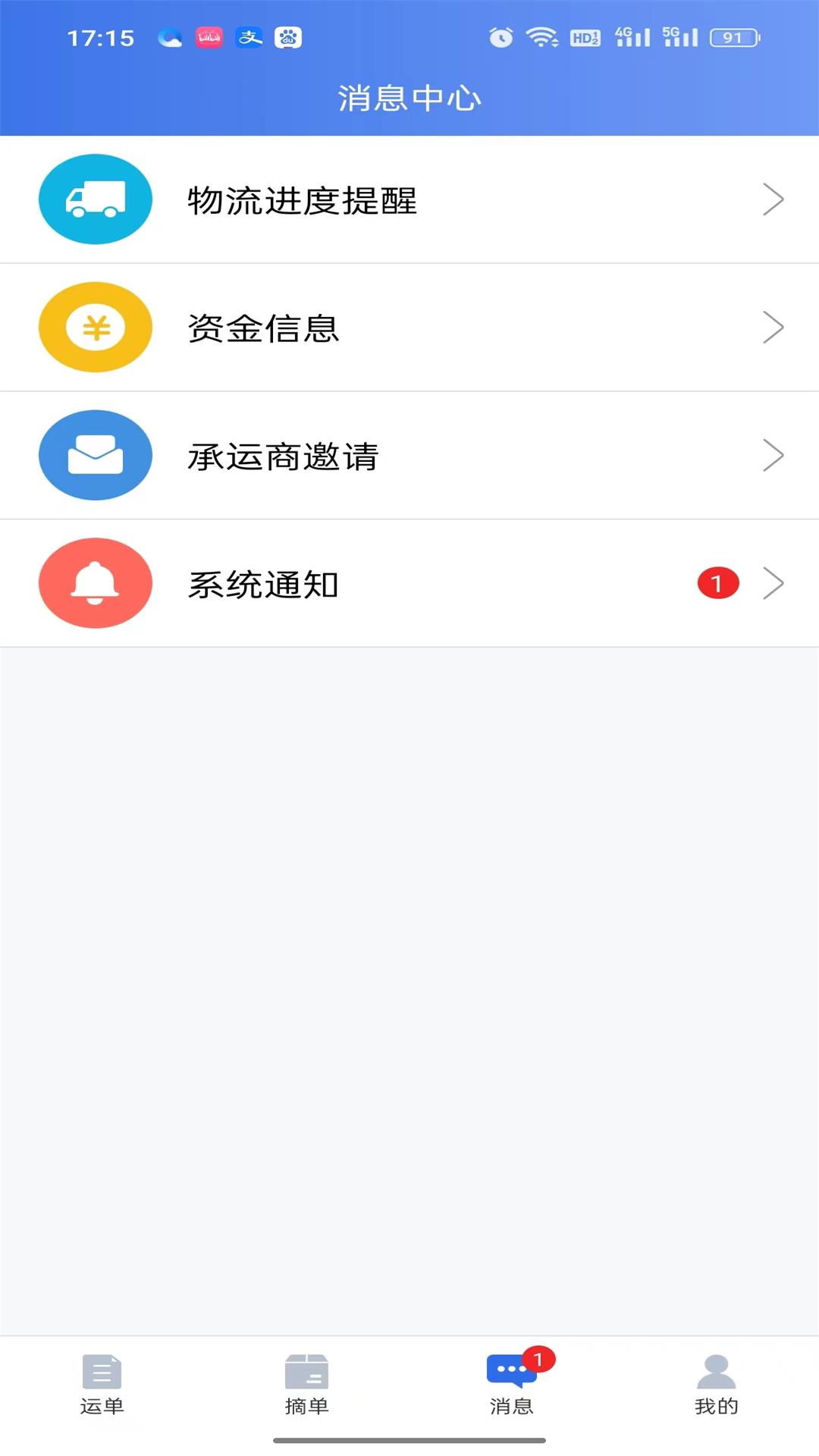
Task: Expand 承运商邀请 using its chevron
Action: [774, 455]
